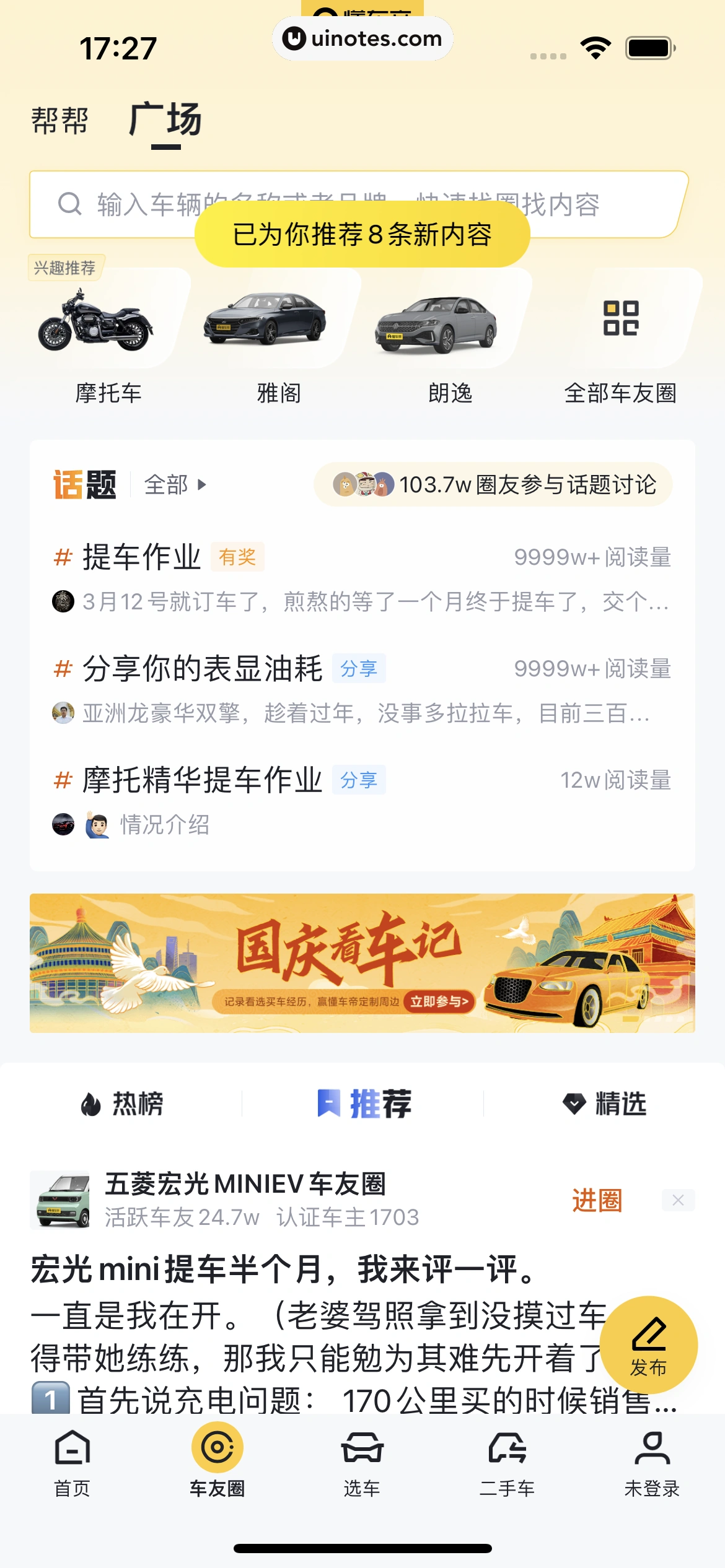Open the 朗逸 car circle
Image resolution: width=725 pixels, height=1568 pixels.
pyautogui.click(x=450, y=339)
